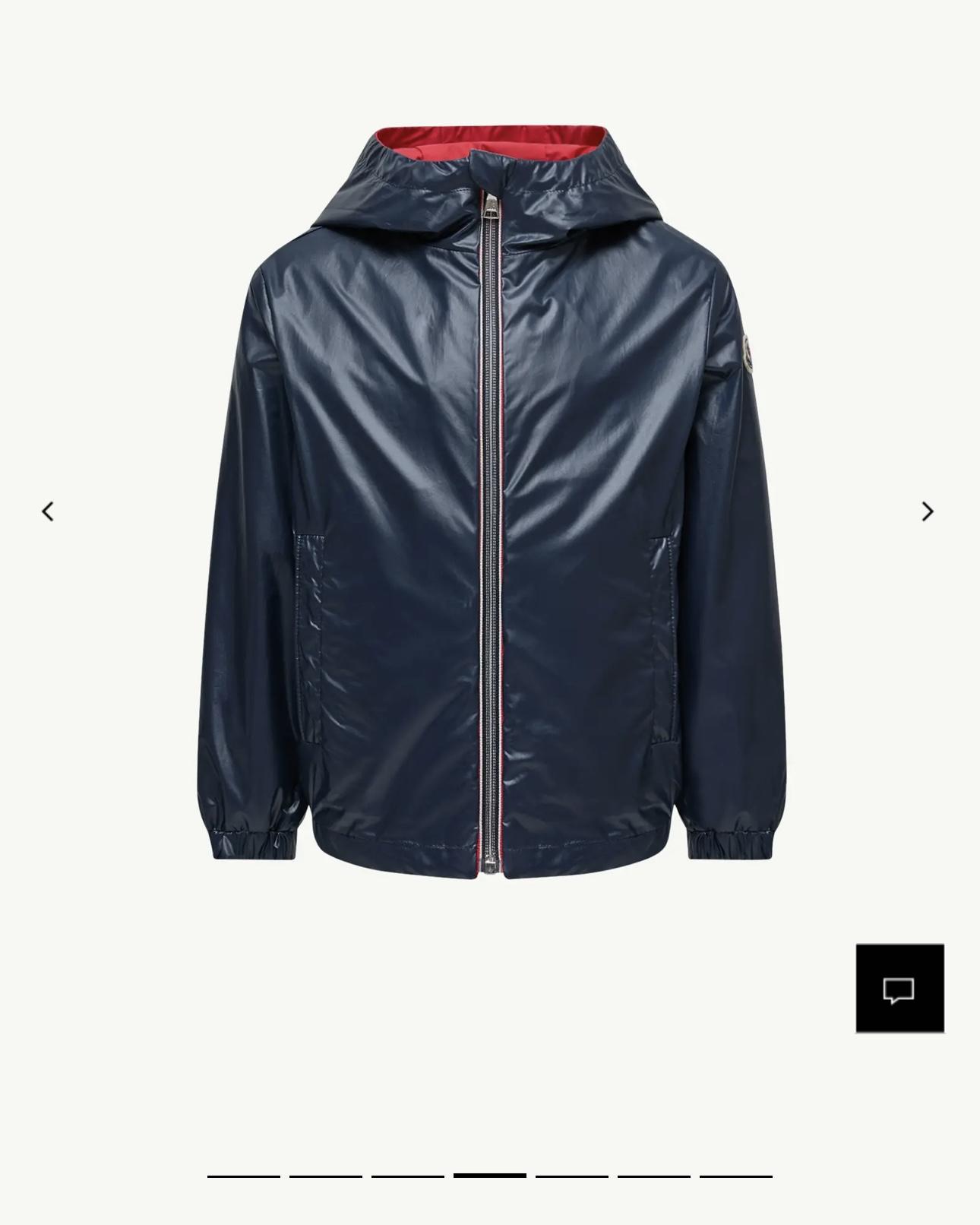
Task: Open the navy jacket image fullscreen
Action: (491, 502)
